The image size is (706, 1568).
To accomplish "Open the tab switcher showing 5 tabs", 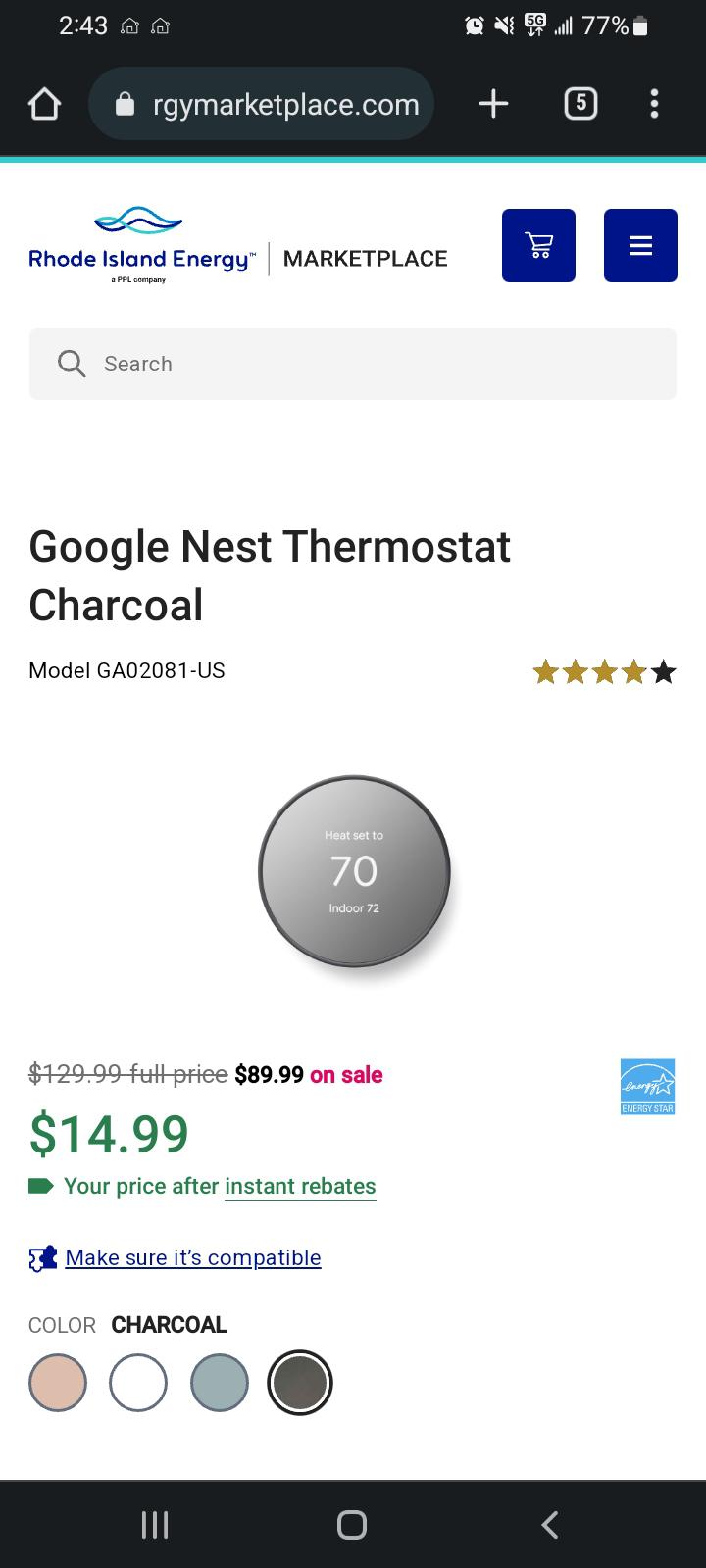I will [x=580, y=104].
